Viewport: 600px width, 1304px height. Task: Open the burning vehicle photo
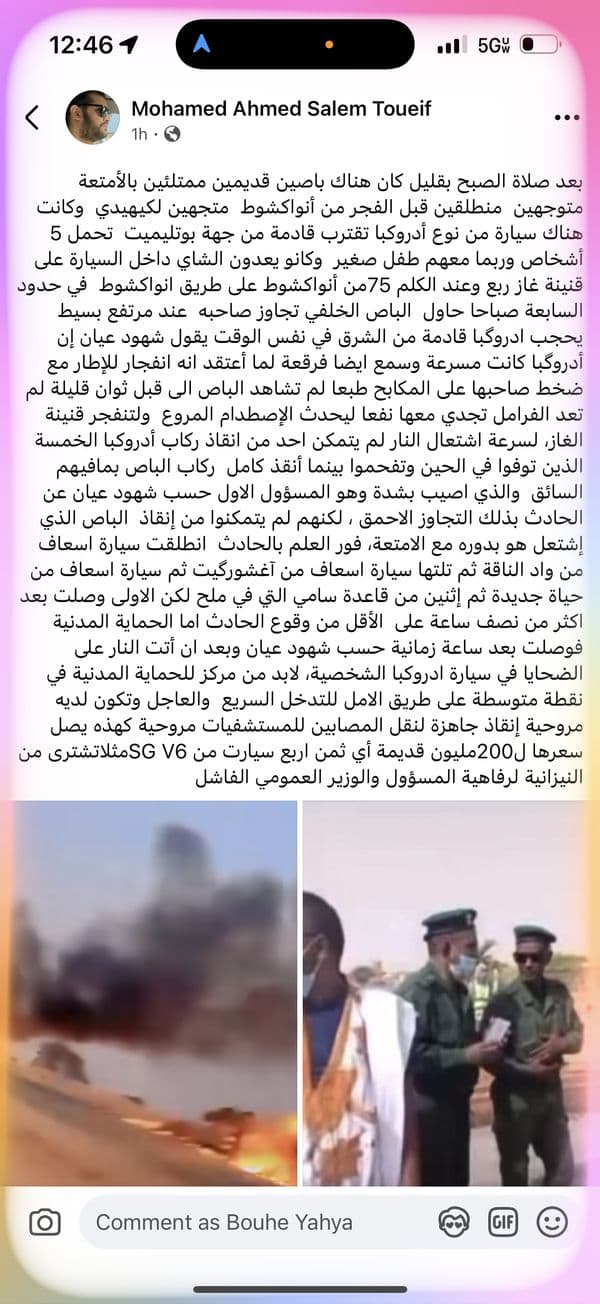tap(148, 992)
